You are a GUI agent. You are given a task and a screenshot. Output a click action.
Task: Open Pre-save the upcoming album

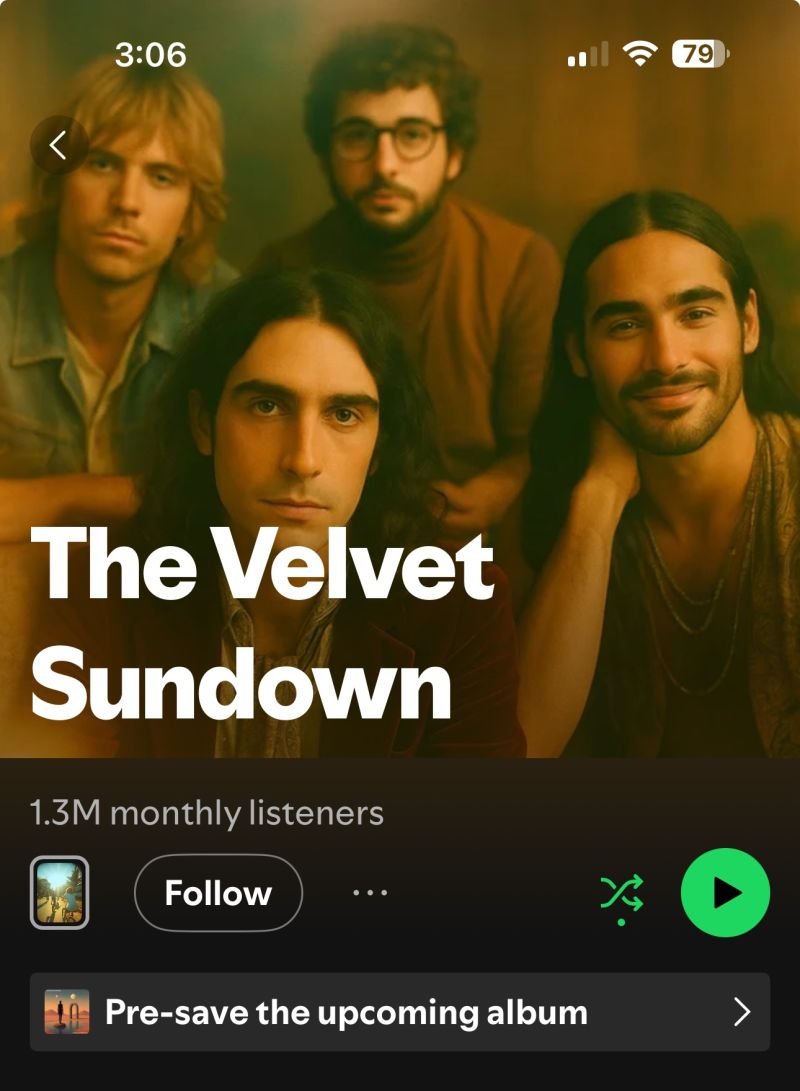400,1012
